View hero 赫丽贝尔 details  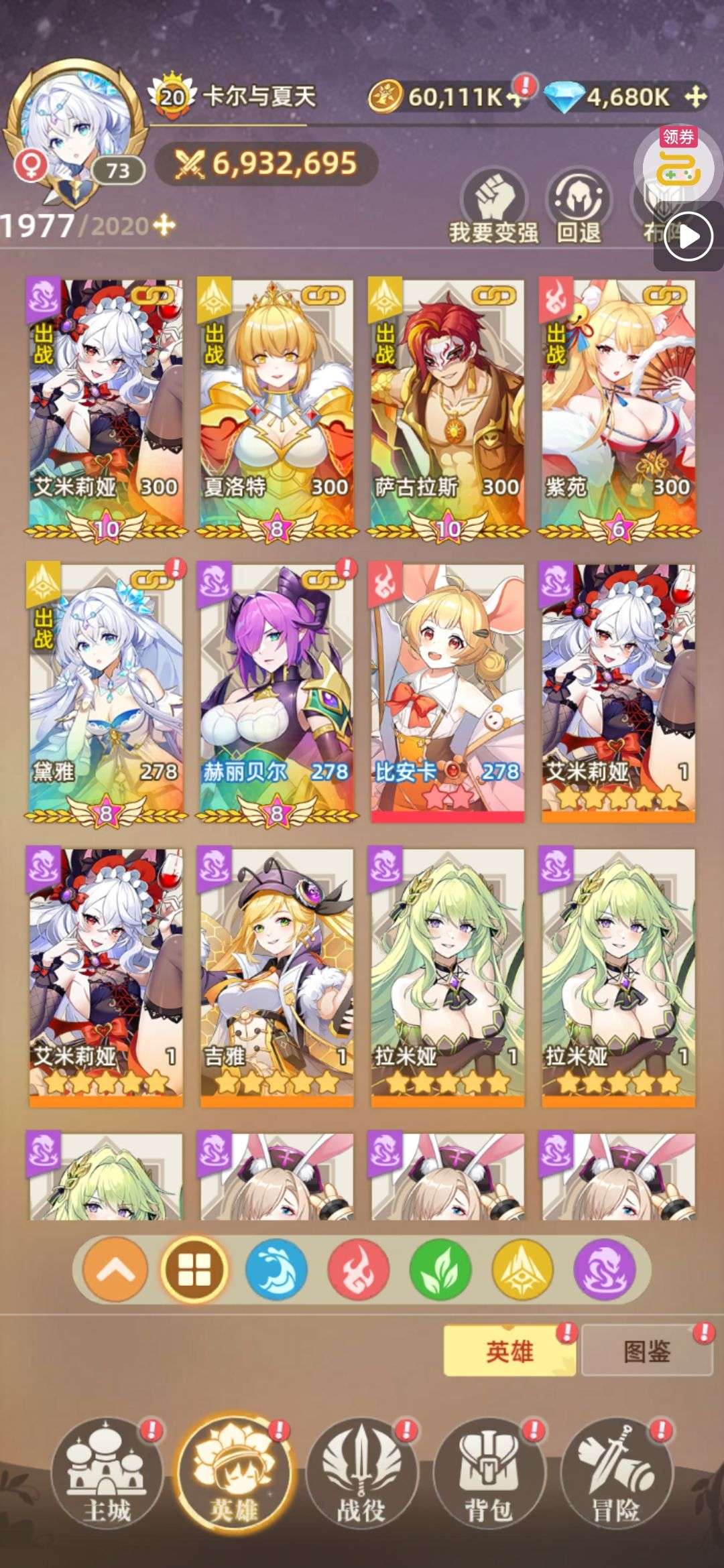click(x=277, y=694)
